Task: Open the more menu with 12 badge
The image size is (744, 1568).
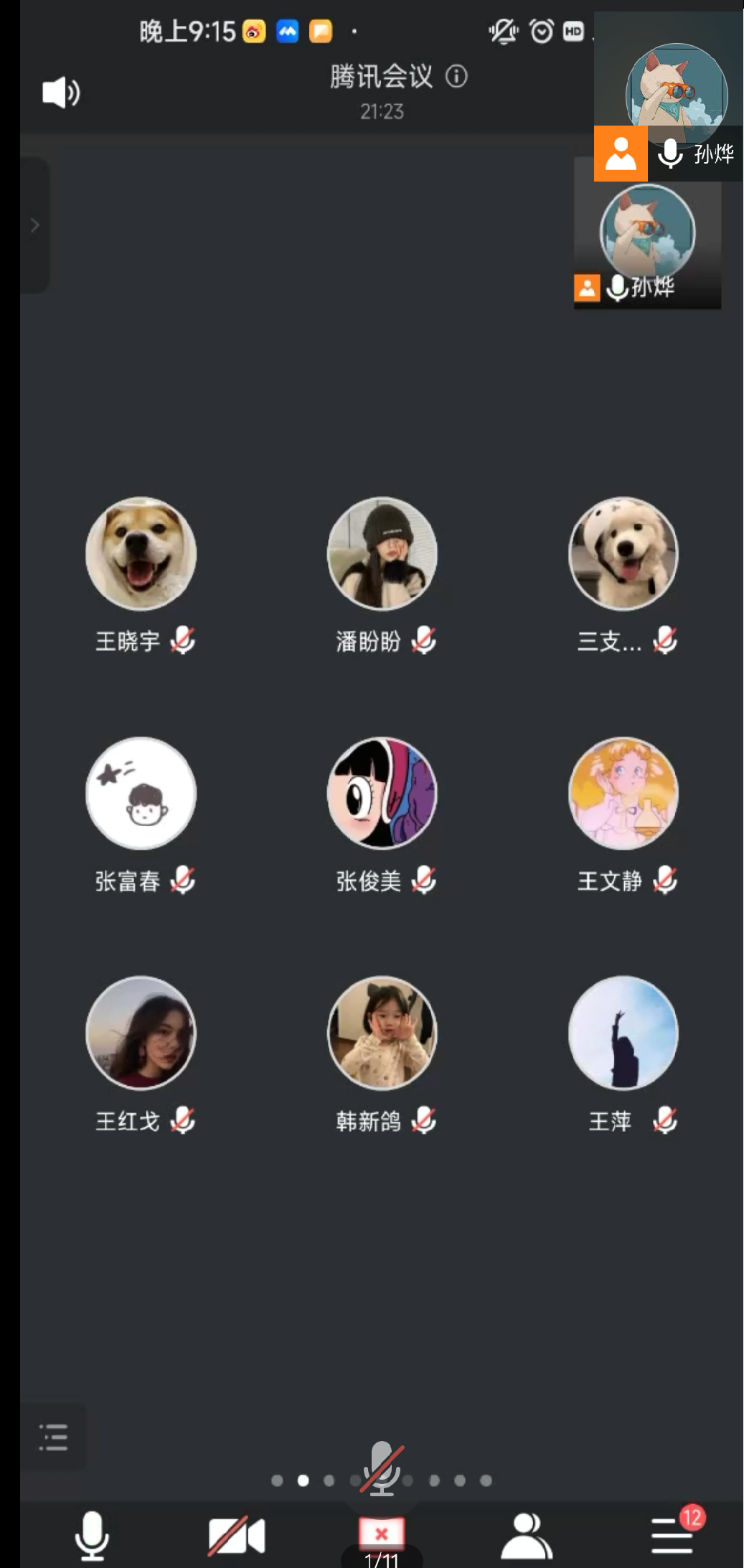Action: click(x=672, y=1536)
